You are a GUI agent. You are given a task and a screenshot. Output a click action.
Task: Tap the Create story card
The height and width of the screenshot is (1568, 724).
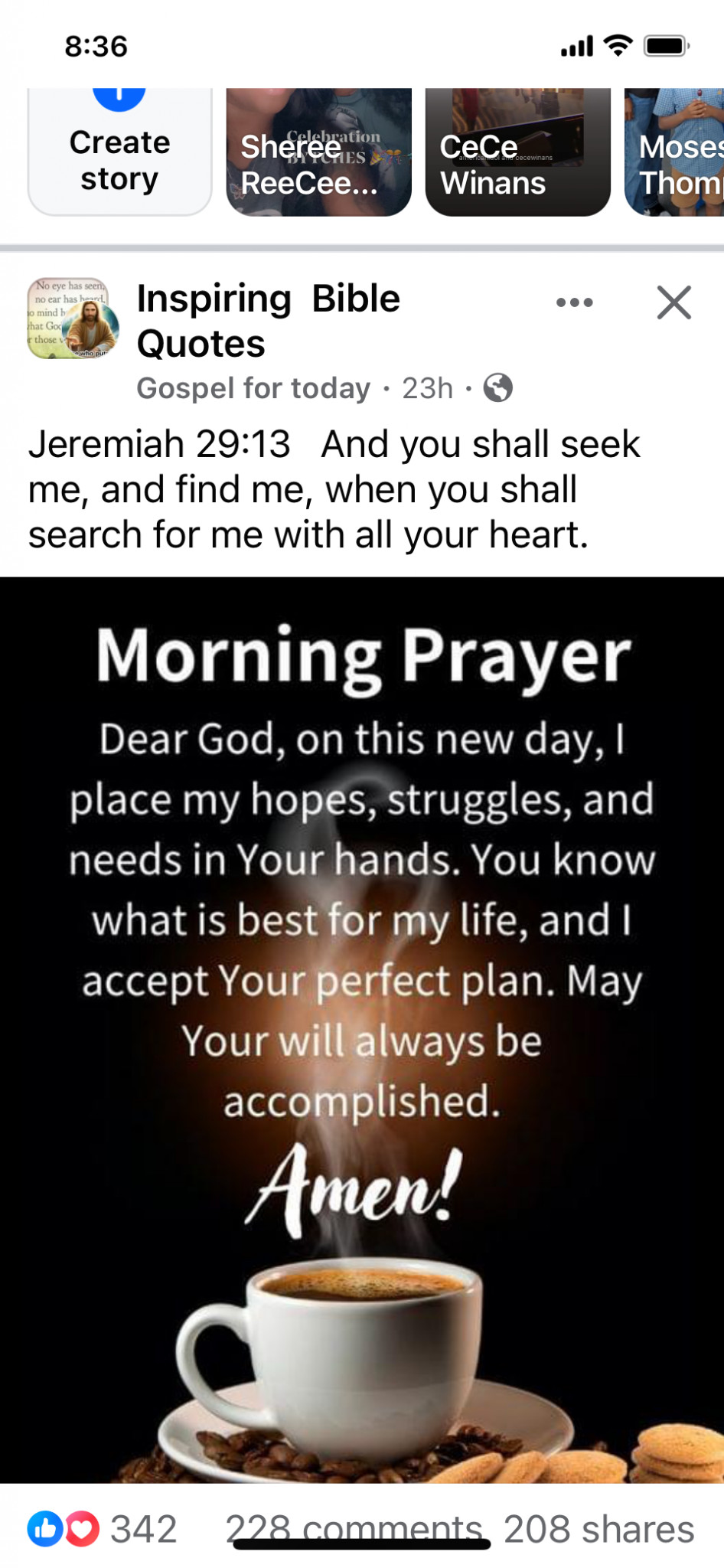119,152
